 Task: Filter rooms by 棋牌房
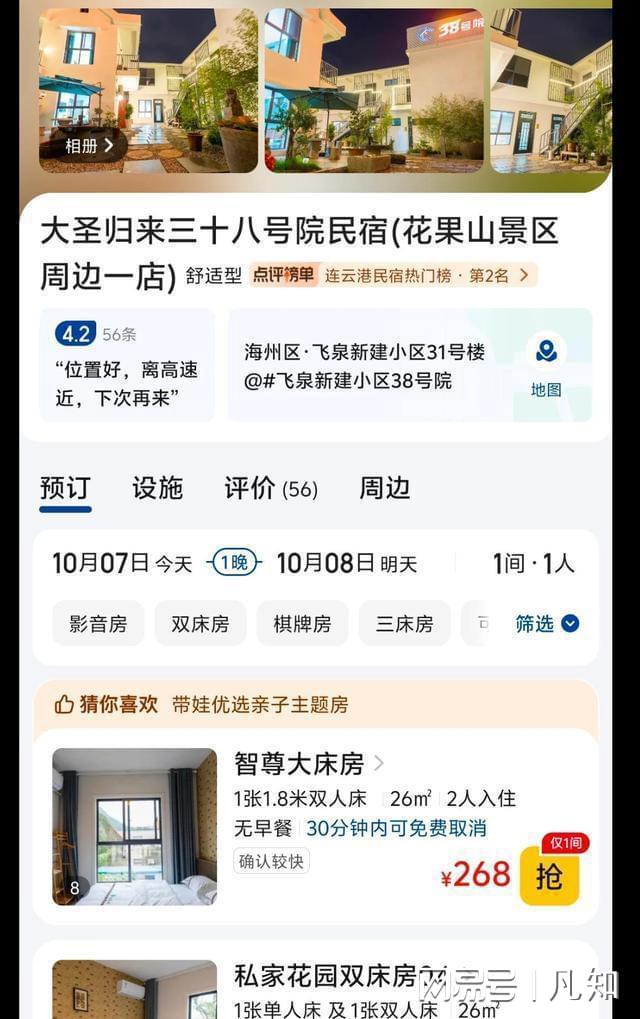[x=302, y=624]
